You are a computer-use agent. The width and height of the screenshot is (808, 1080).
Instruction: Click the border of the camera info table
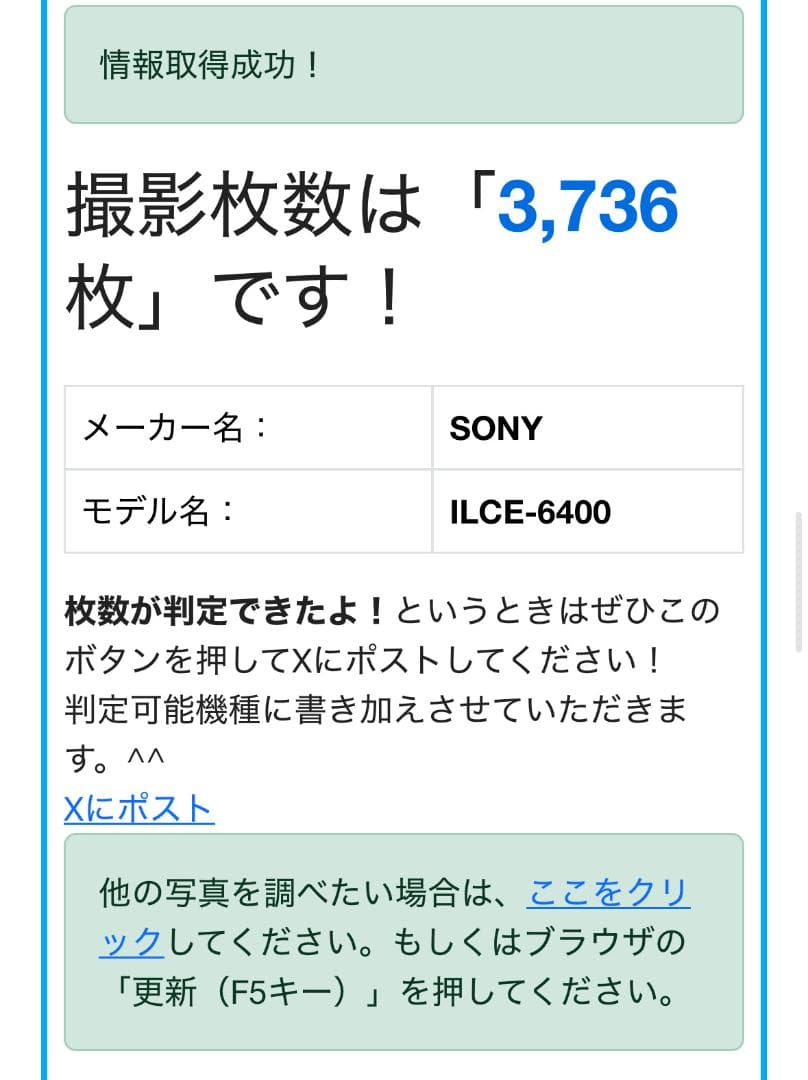(x=400, y=386)
